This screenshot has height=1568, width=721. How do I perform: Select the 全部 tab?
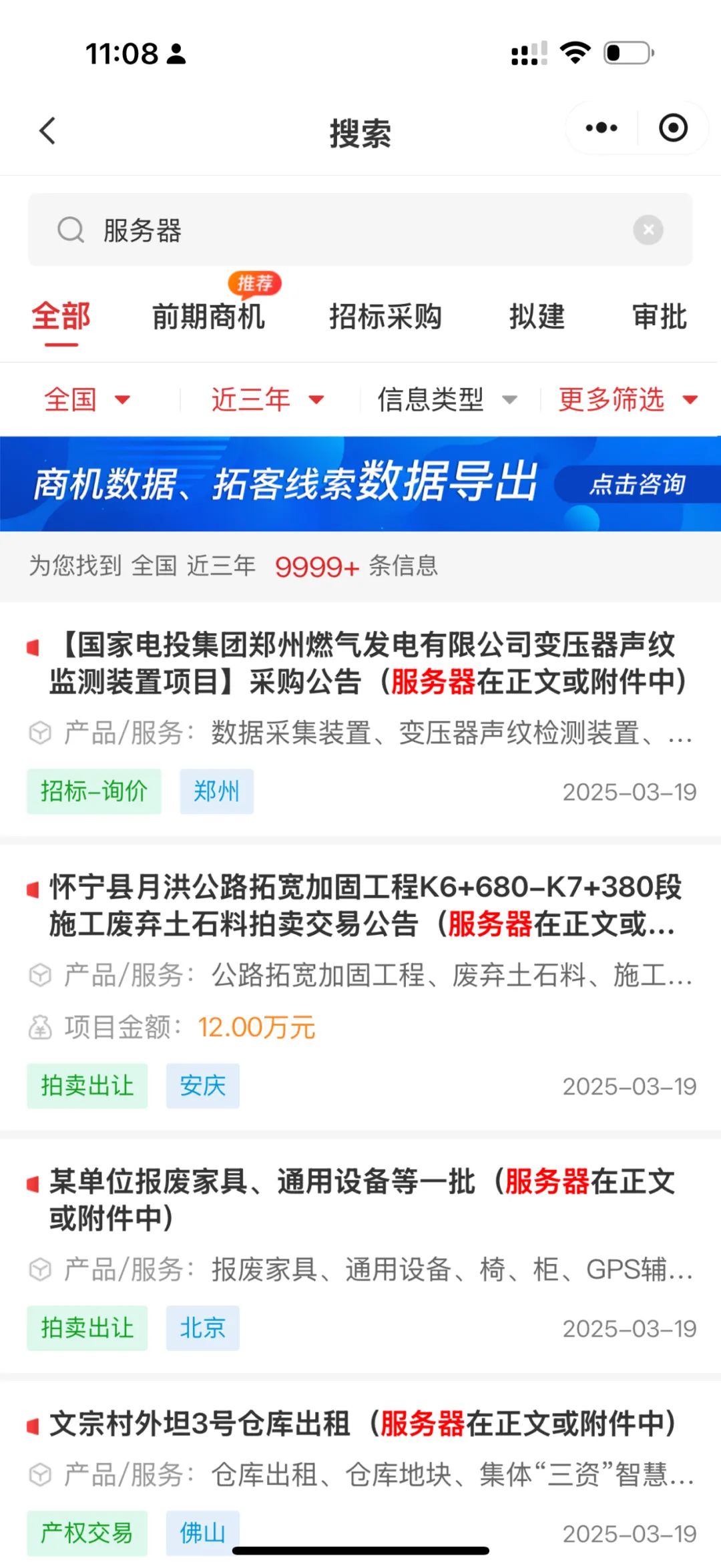coord(61,316)
